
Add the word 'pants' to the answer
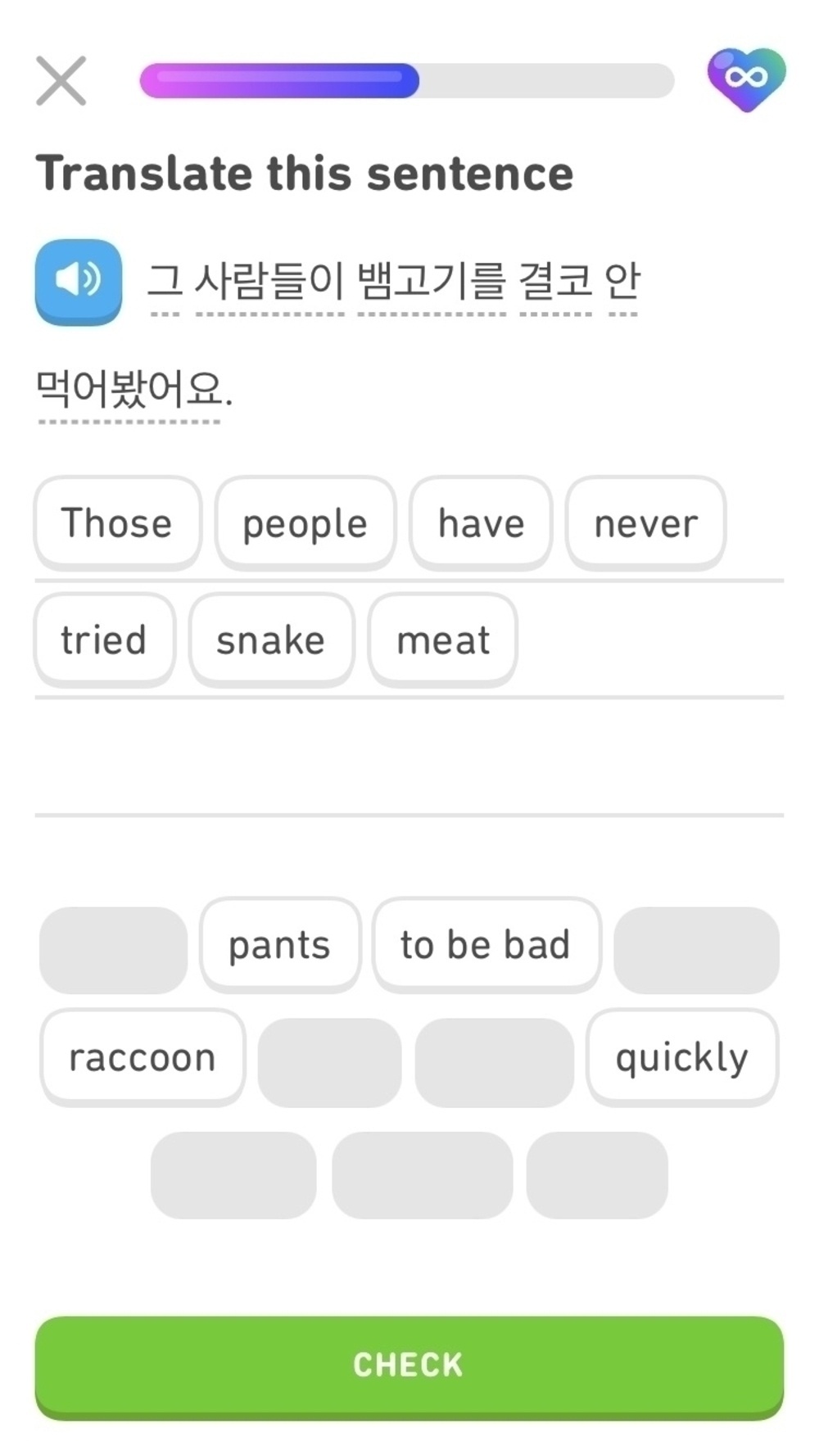(x=279, y=945)
